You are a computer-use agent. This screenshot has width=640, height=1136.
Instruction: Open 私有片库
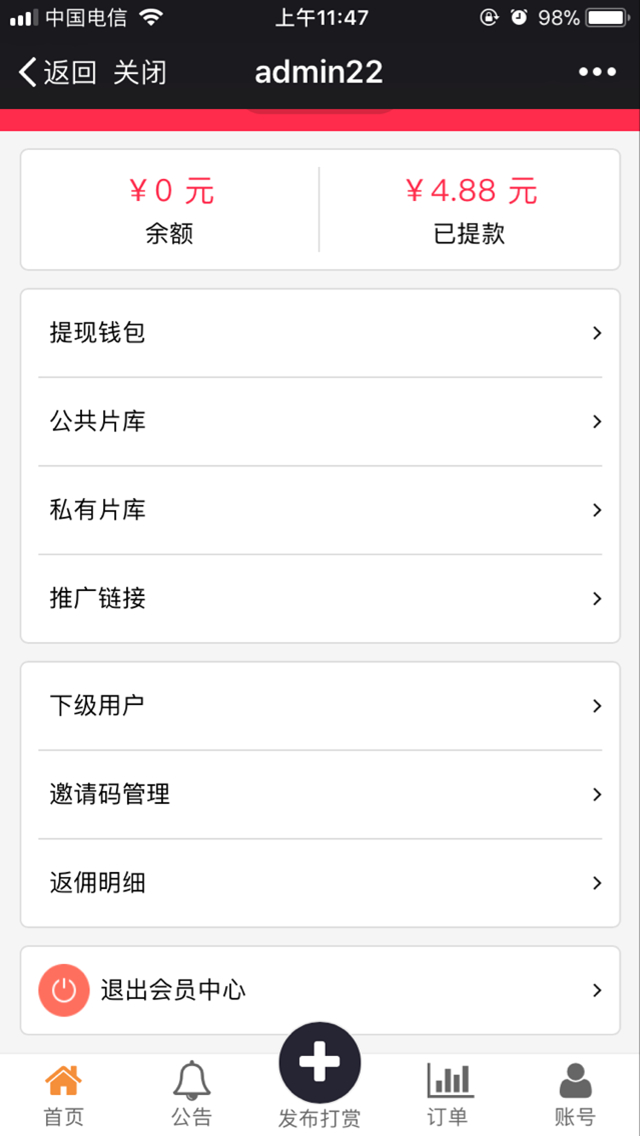pyautogui.click(x=320, y=510)
